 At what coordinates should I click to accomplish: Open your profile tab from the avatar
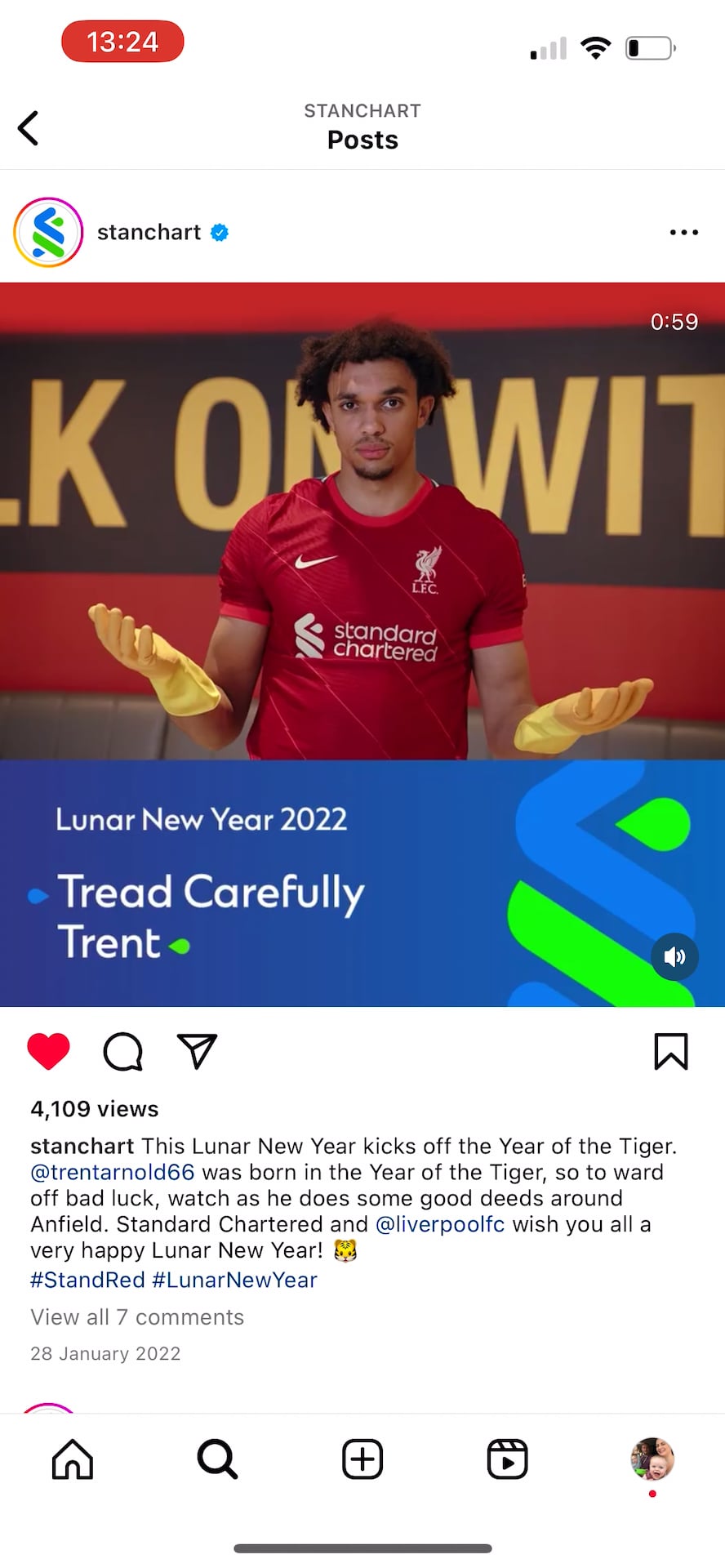coord(652,1459)
